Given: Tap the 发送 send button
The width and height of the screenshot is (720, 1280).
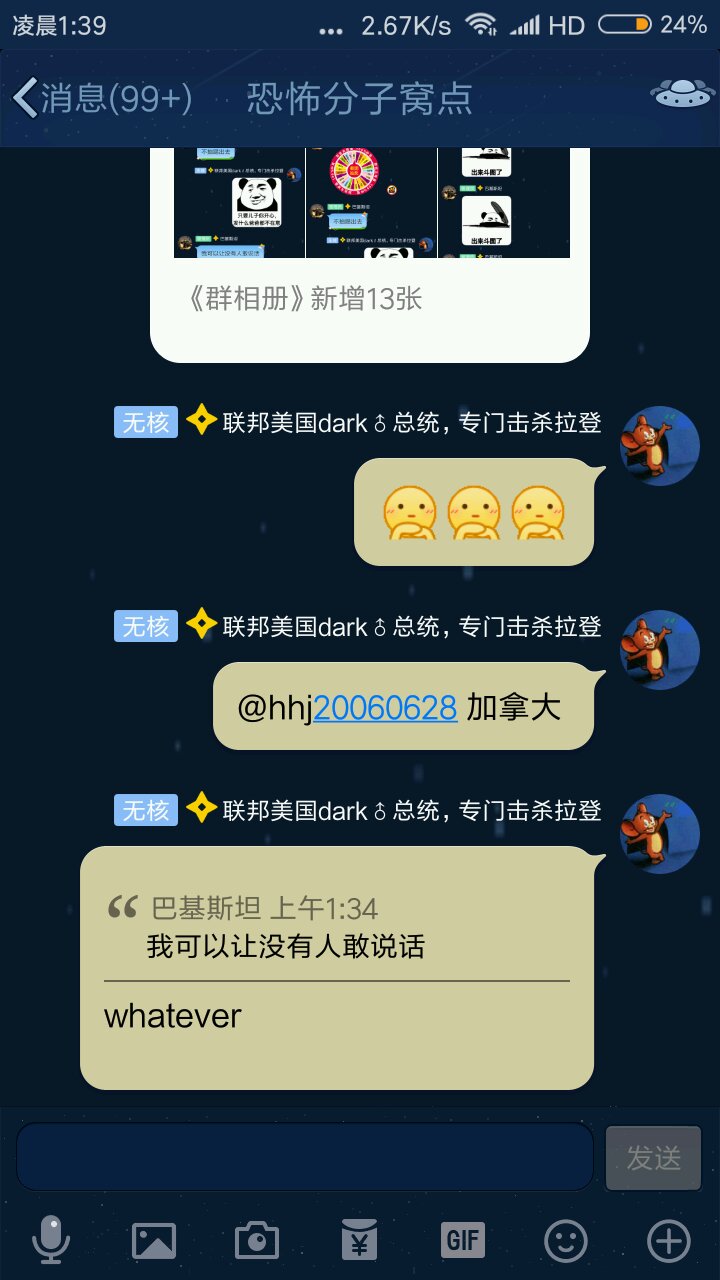Looking at the screenshot, I should coord(654,1158).
